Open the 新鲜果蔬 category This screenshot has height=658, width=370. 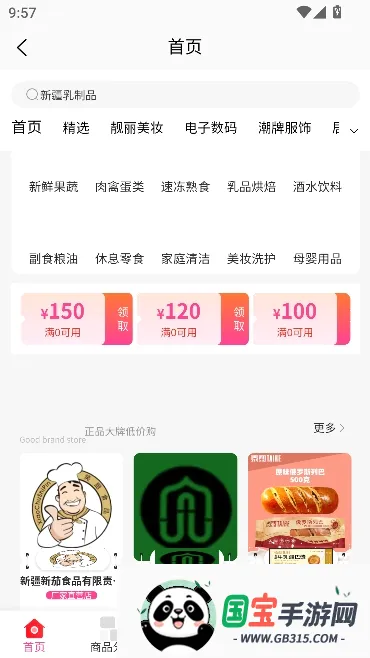[x=53, y=186]
